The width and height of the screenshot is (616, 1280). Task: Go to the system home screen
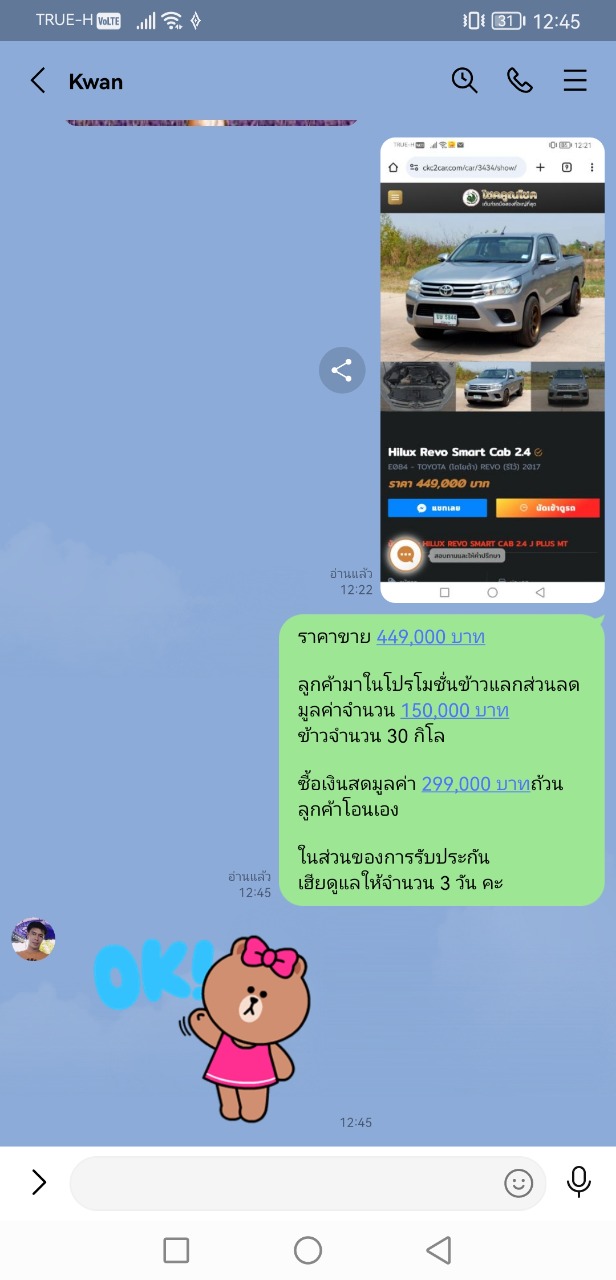tap(308, 1250)
